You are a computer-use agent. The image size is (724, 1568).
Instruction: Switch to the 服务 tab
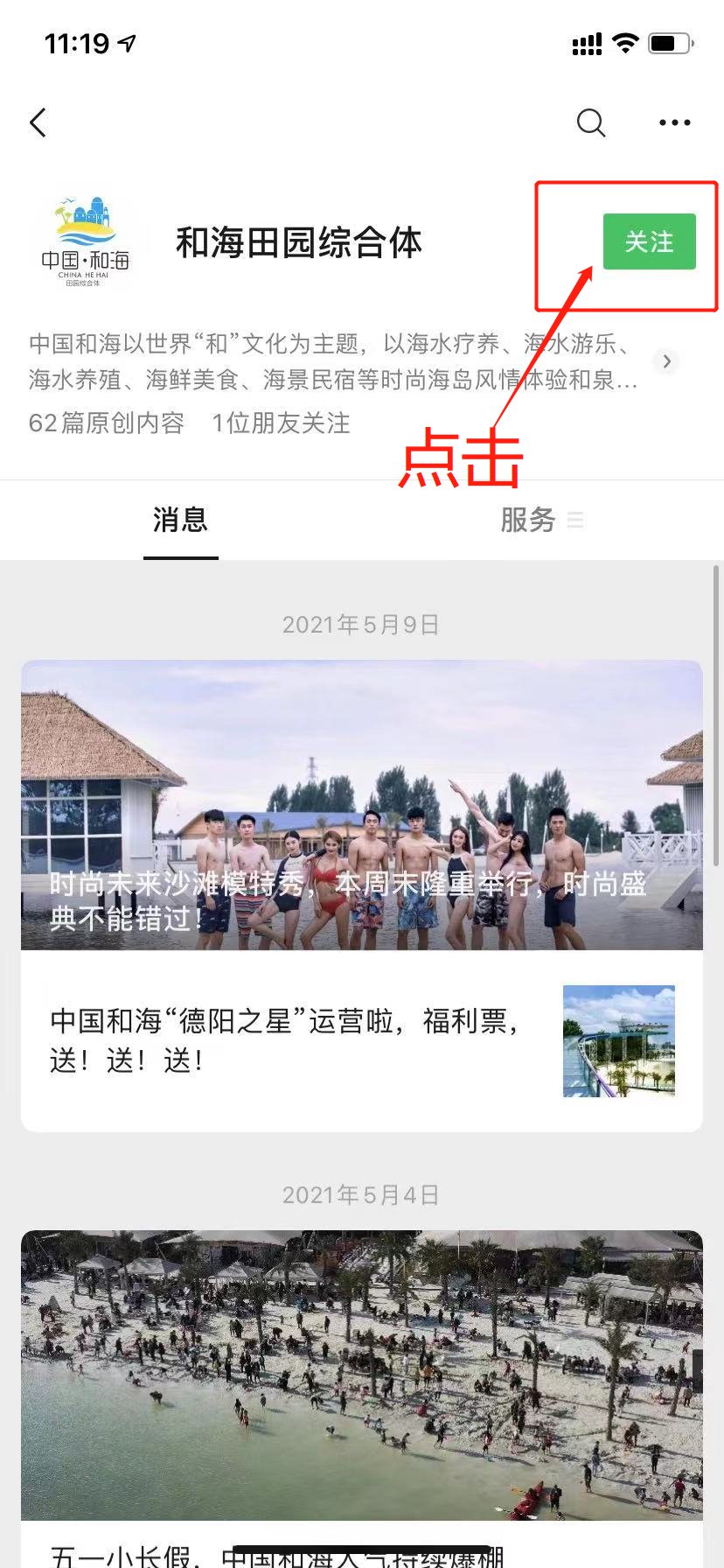coord(528,520)
